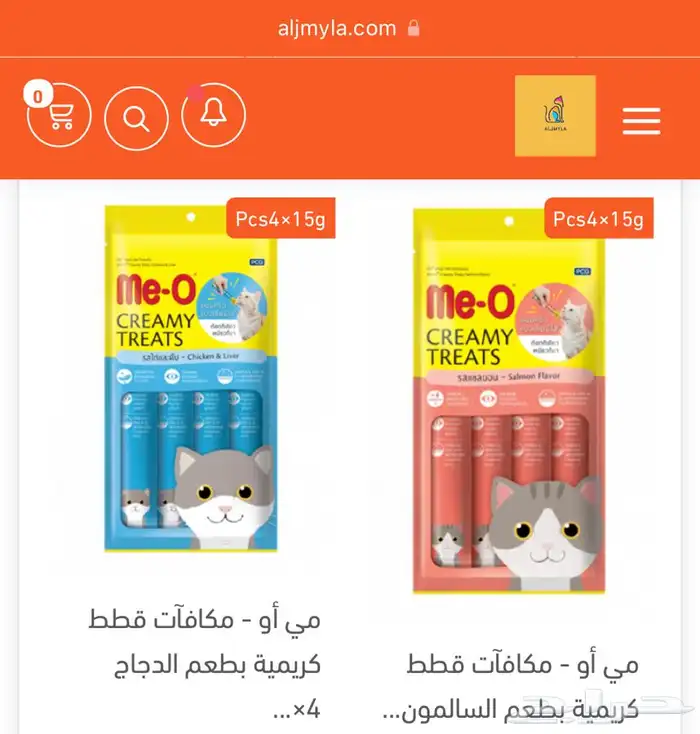The height and width of the screenshot is (734, 700).
Task: Open the shopping cart
Action: [x=58, y=117]
